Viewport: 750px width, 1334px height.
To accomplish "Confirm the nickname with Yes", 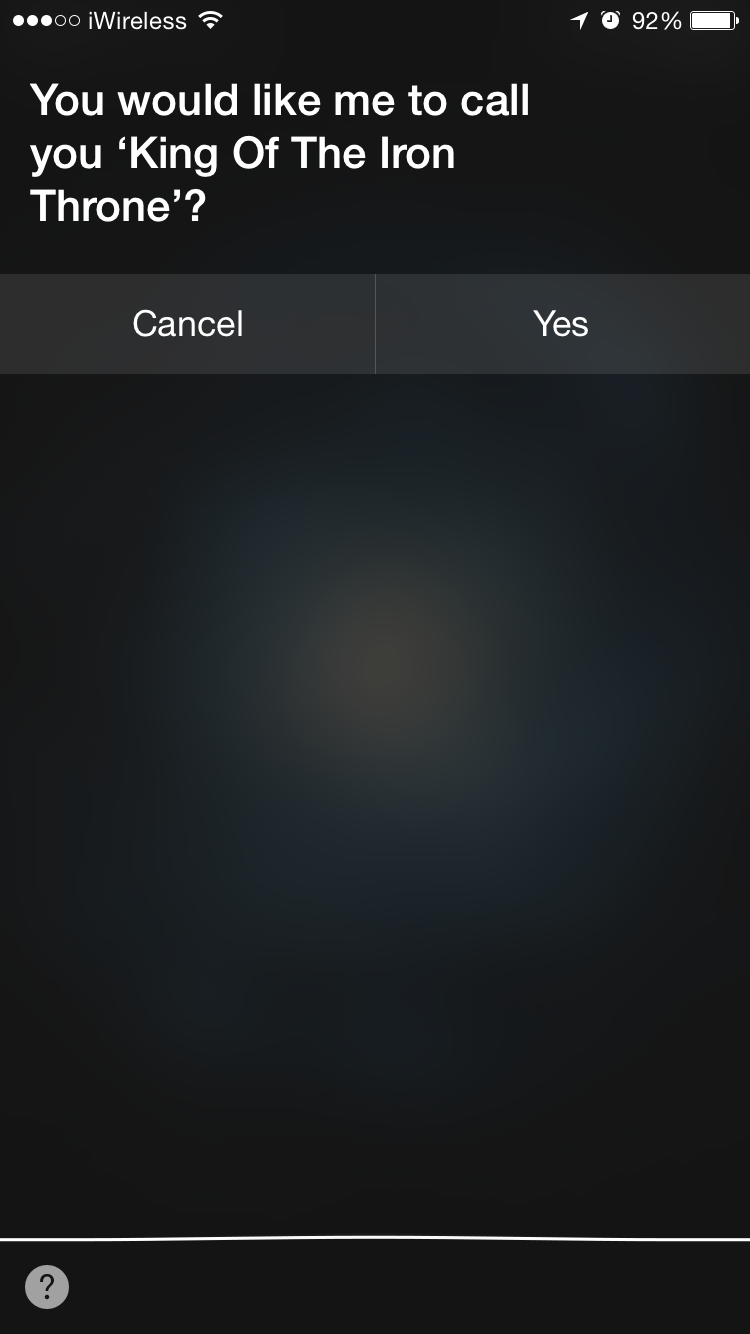I will pos(563,324).
